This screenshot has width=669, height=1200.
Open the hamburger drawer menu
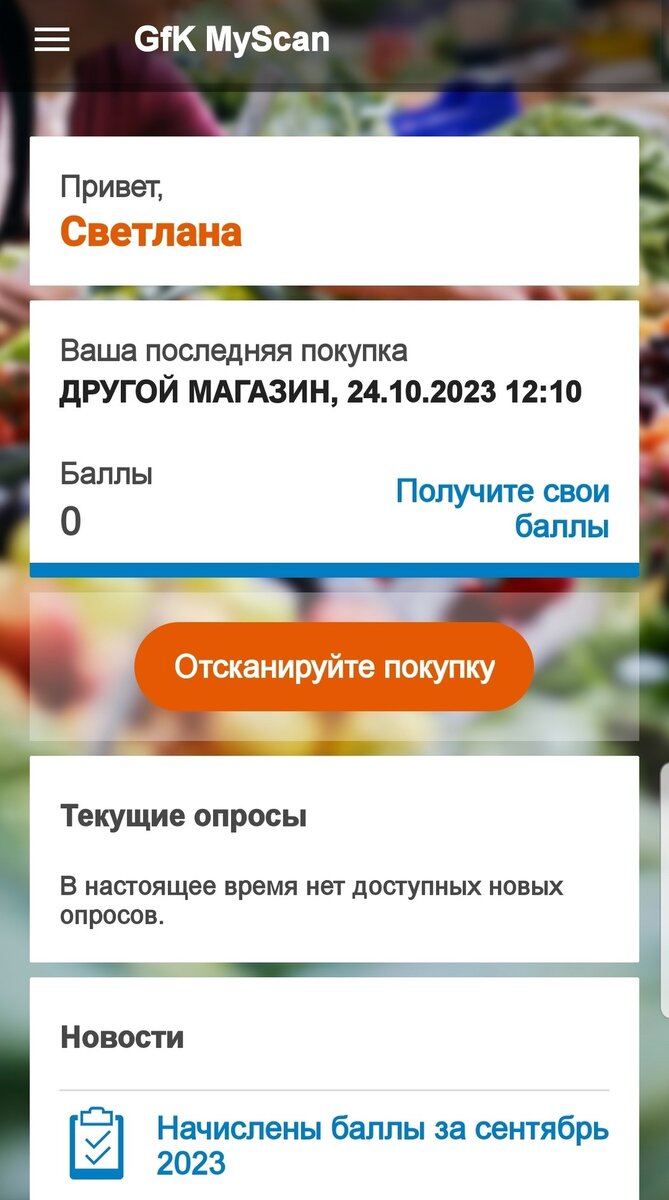(x=52, y=40)
